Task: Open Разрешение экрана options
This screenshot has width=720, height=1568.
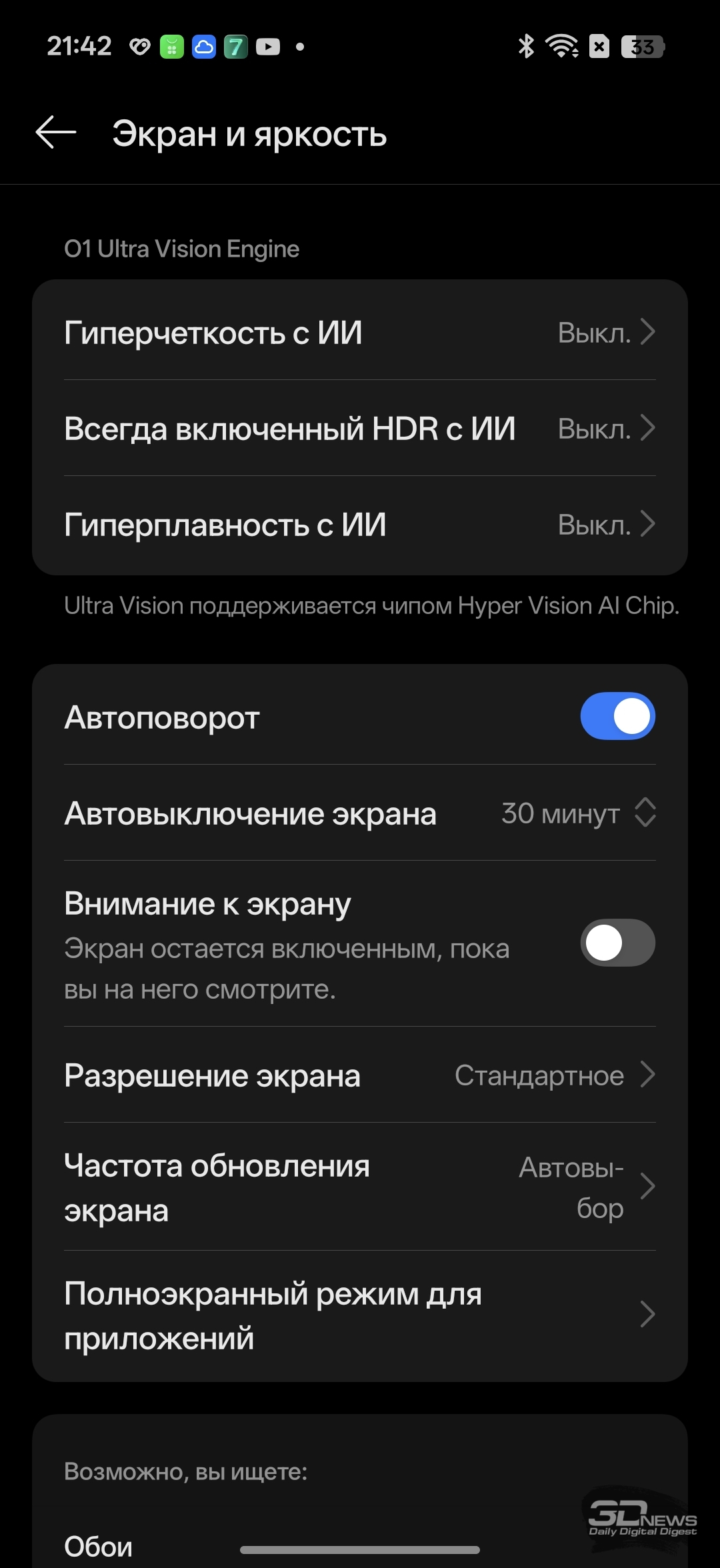Action: click(360, 1075)
